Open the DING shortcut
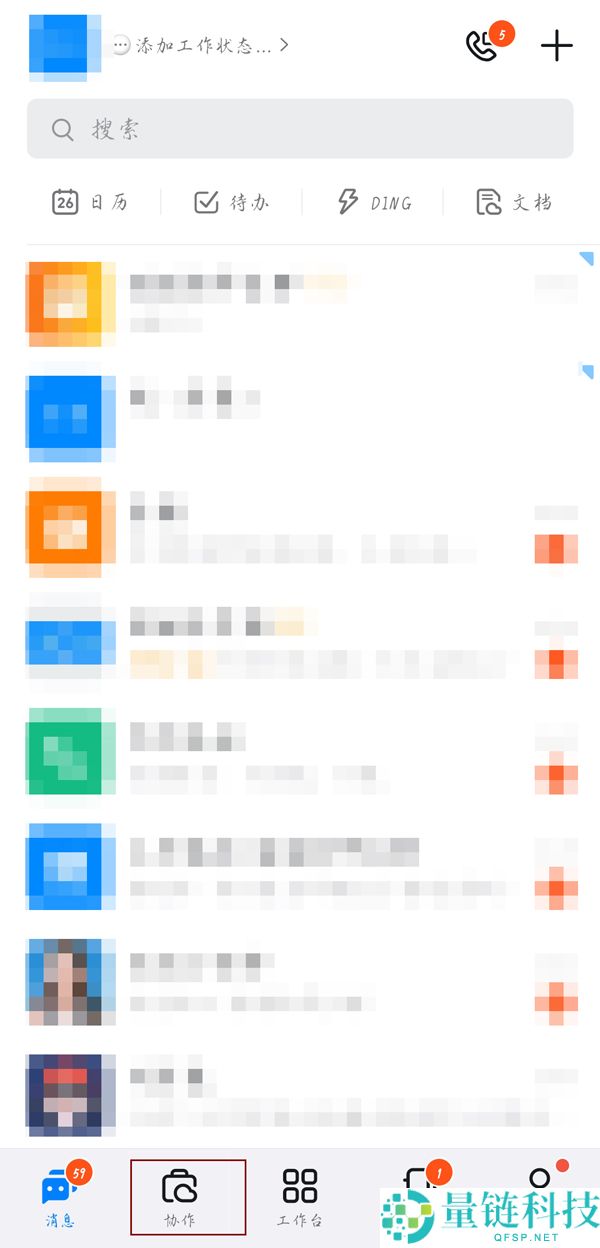Screen dimensions: 600x1248 pyautogui.click(x=374, y=202)
